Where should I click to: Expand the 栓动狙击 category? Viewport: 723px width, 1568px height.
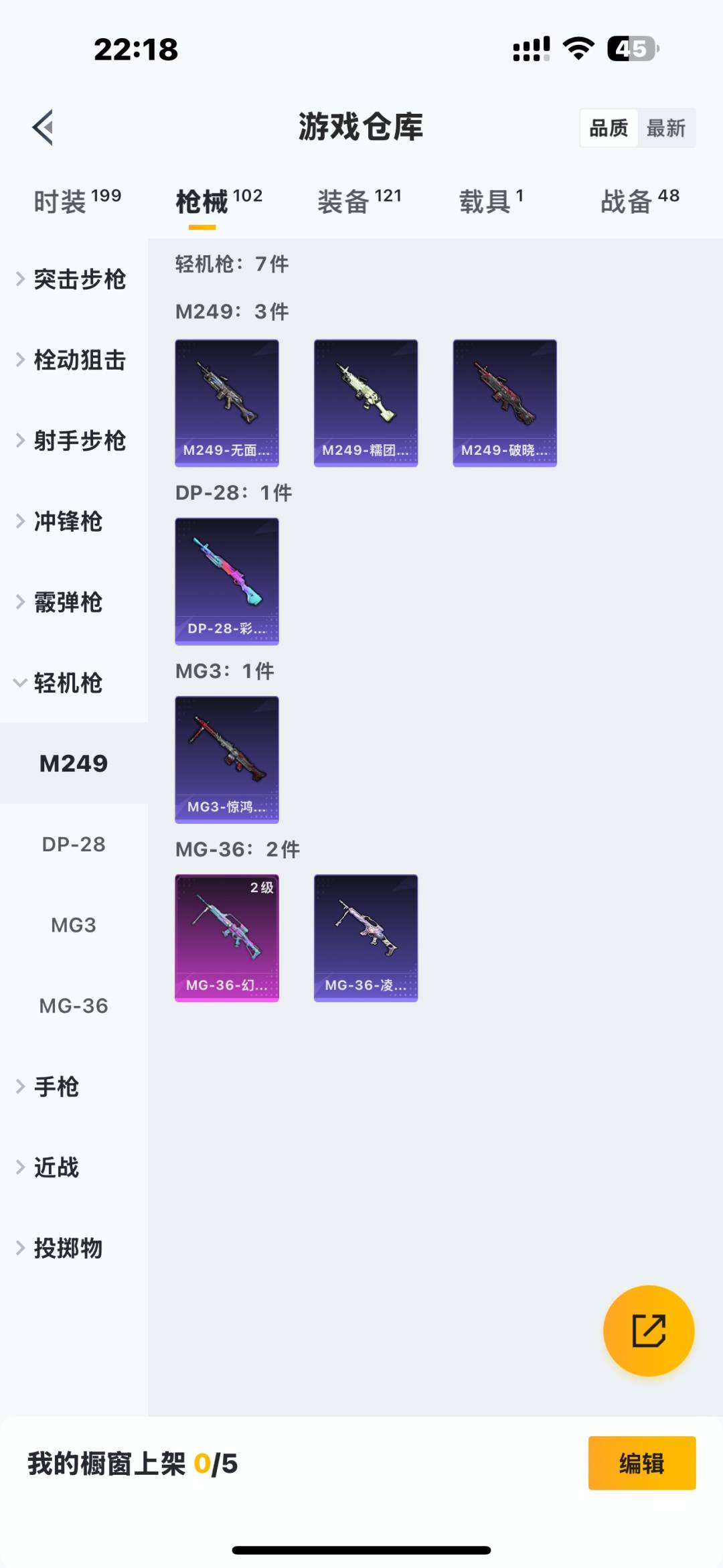point(74,360)
